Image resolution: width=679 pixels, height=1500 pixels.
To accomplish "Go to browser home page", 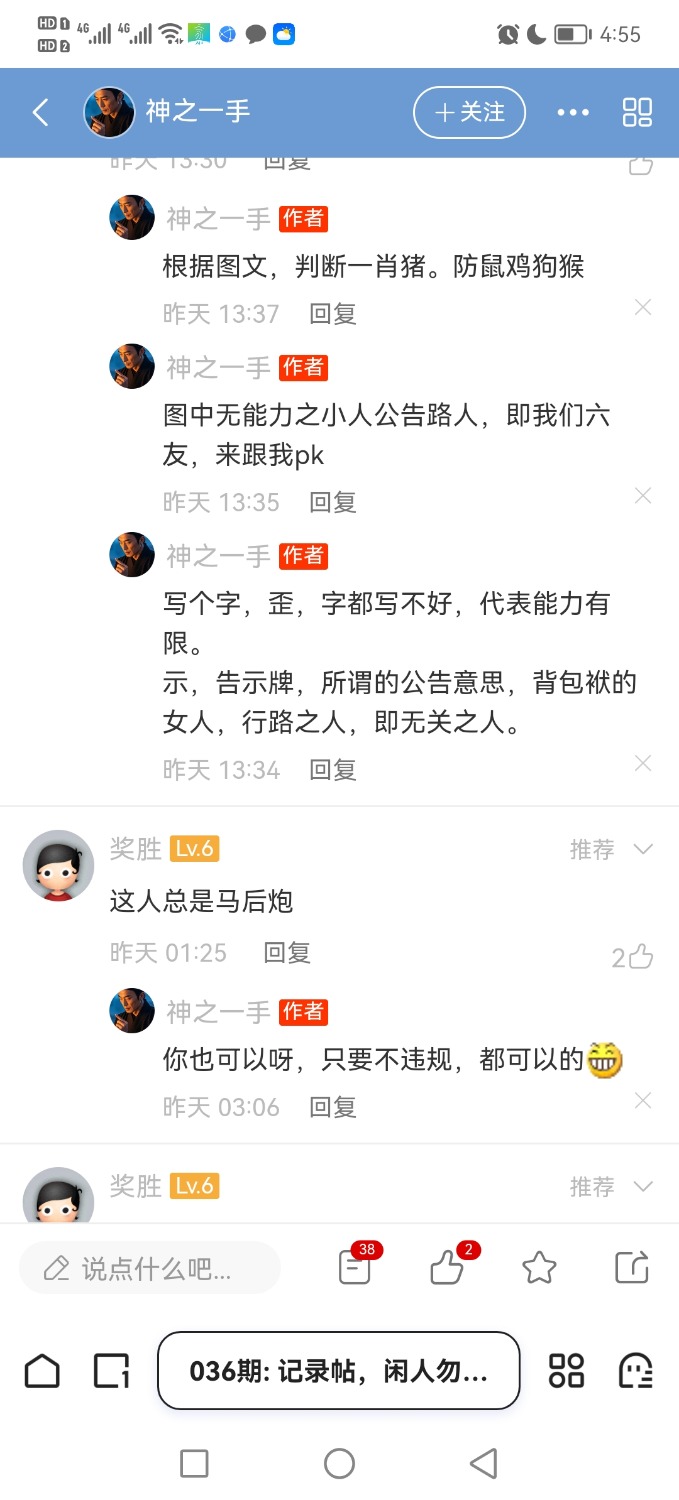I will pyautogui.click(x=42, y=1370).
